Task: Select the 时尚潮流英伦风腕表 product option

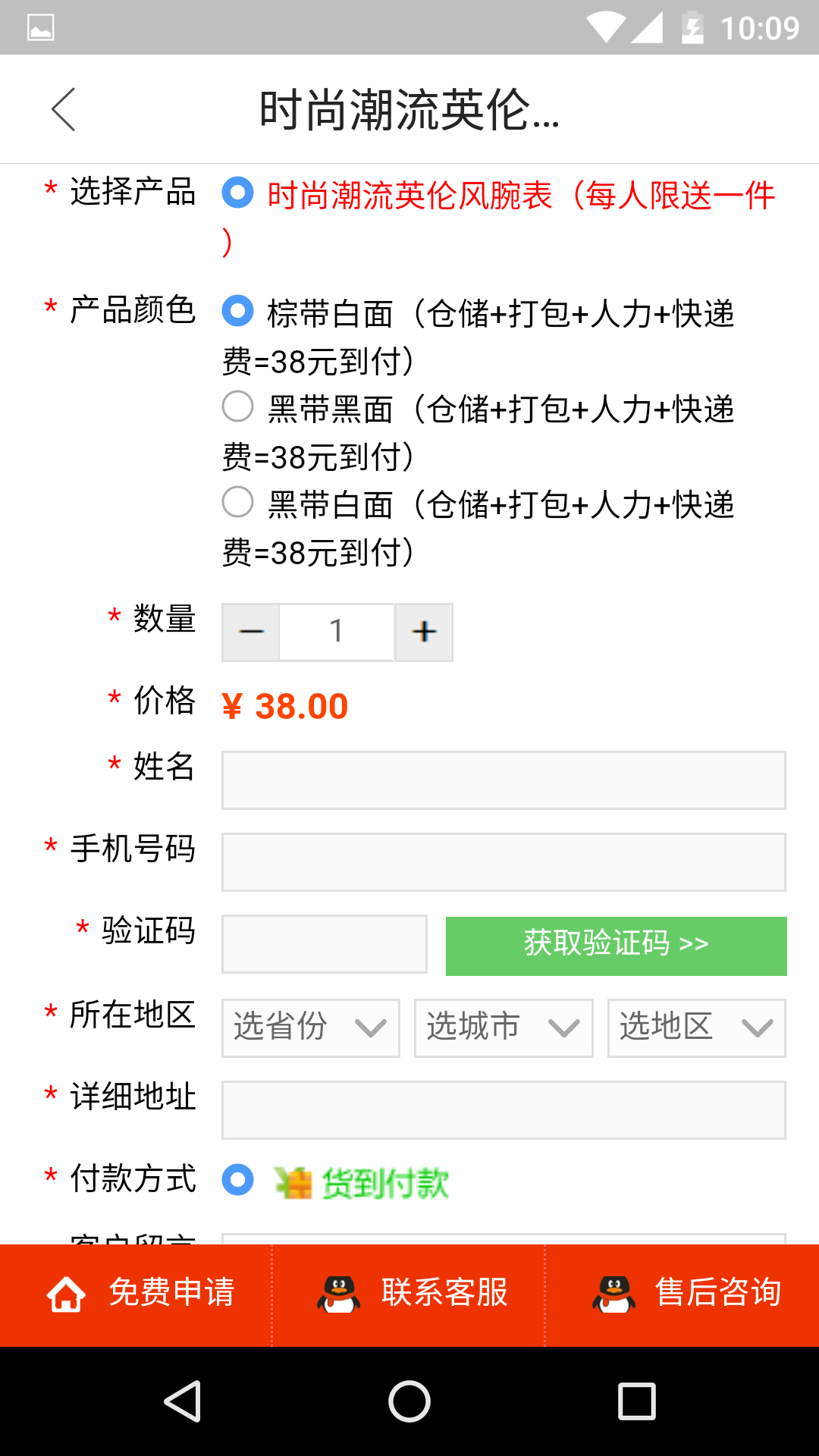Action: pyautogui.click(x=237, y=193)
